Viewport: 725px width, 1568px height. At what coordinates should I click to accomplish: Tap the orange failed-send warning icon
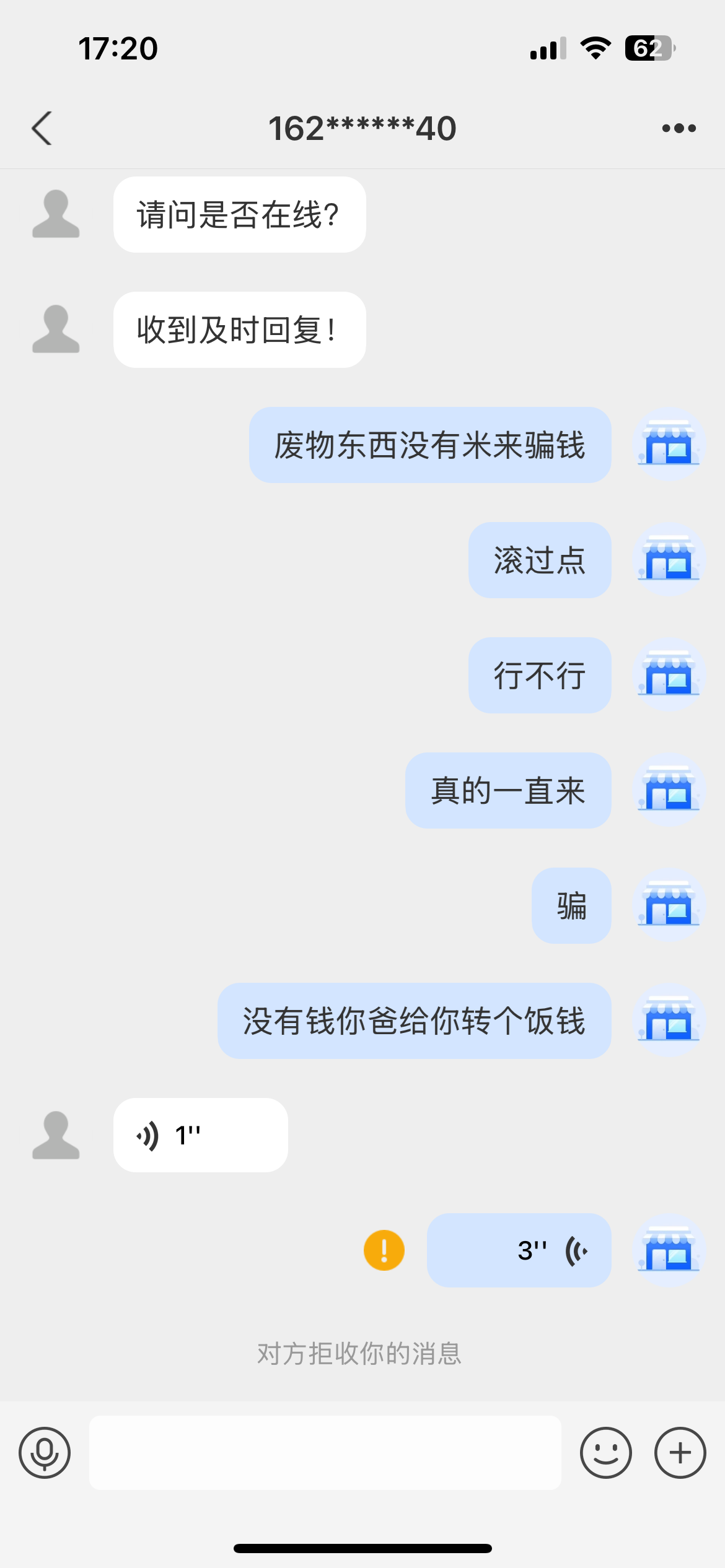(x=384, y=1250)
